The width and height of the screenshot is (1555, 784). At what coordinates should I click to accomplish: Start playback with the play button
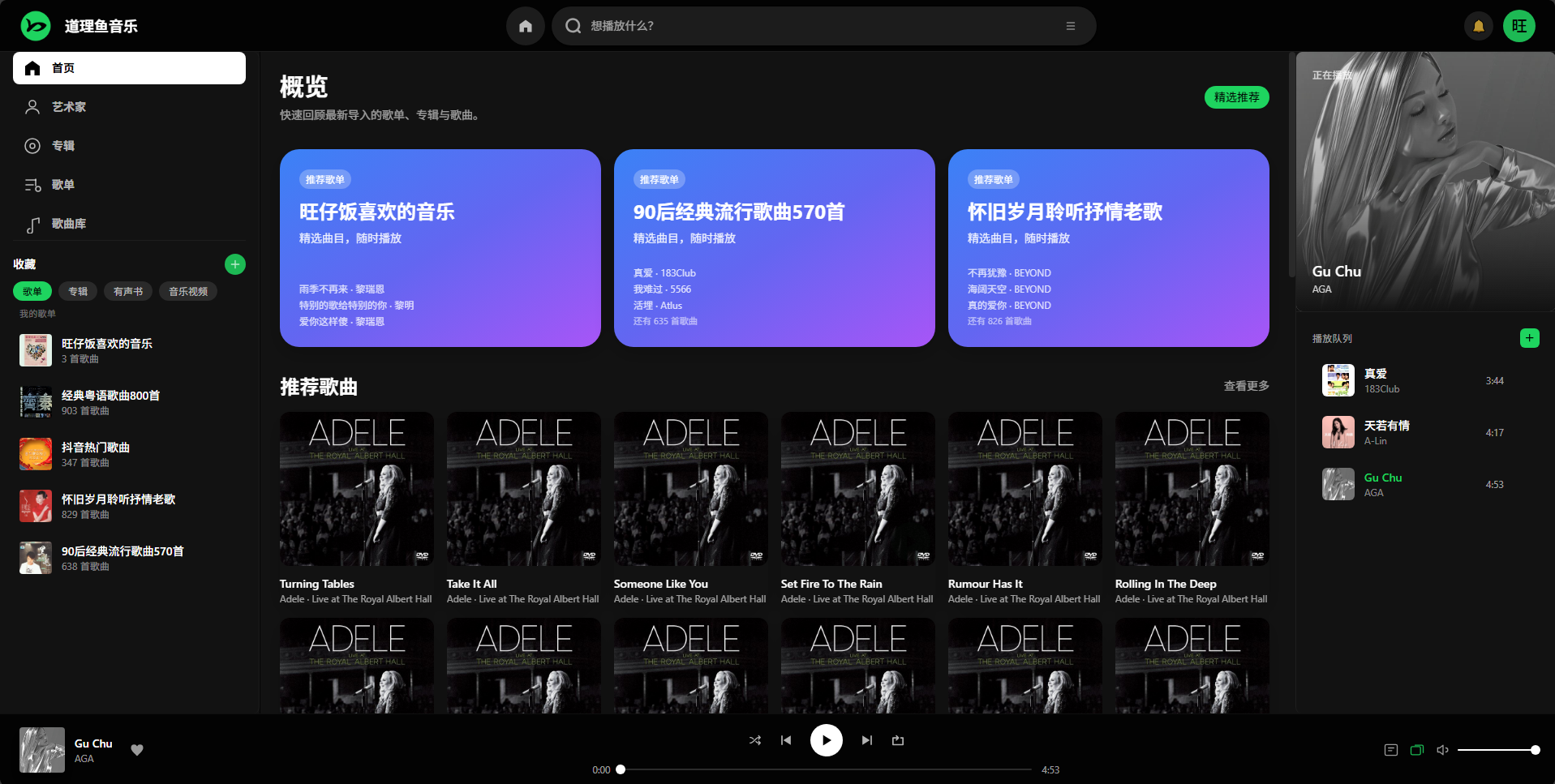click(x=826, y=740)
